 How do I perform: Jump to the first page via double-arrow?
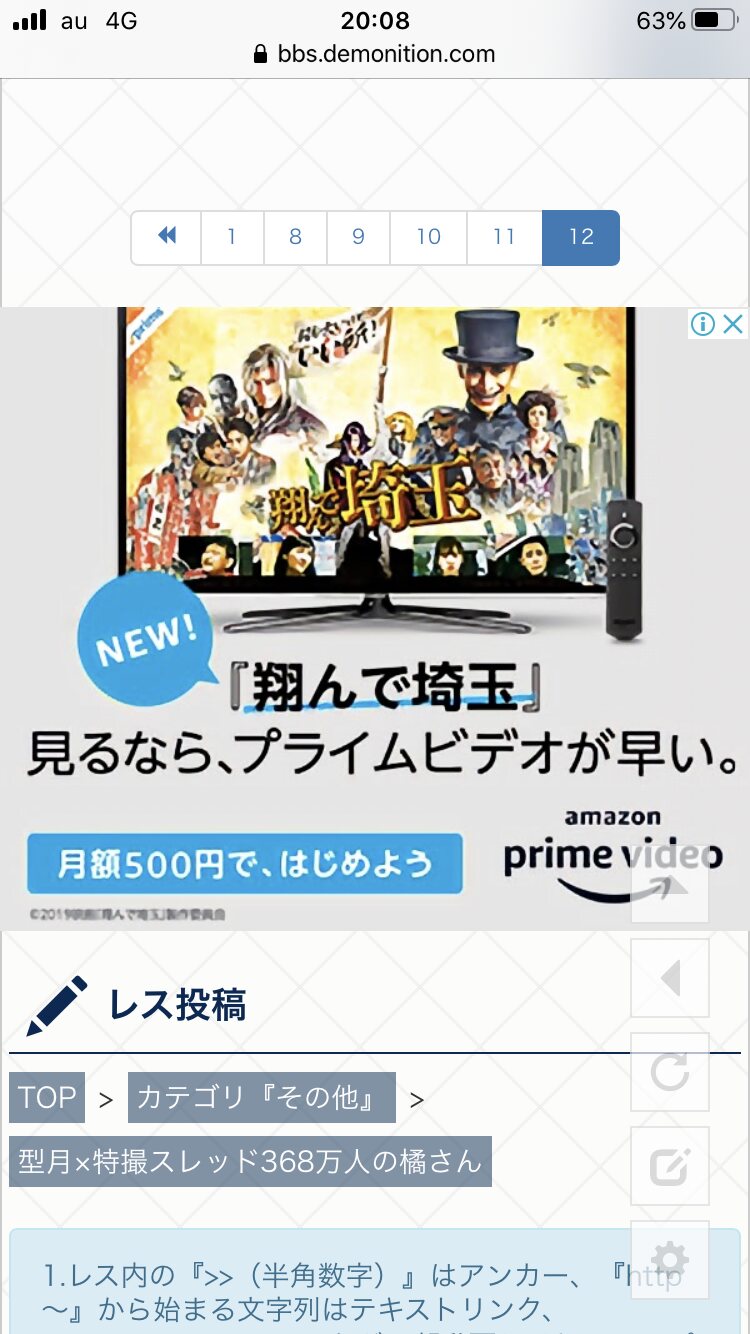click(x=167, y=237)
